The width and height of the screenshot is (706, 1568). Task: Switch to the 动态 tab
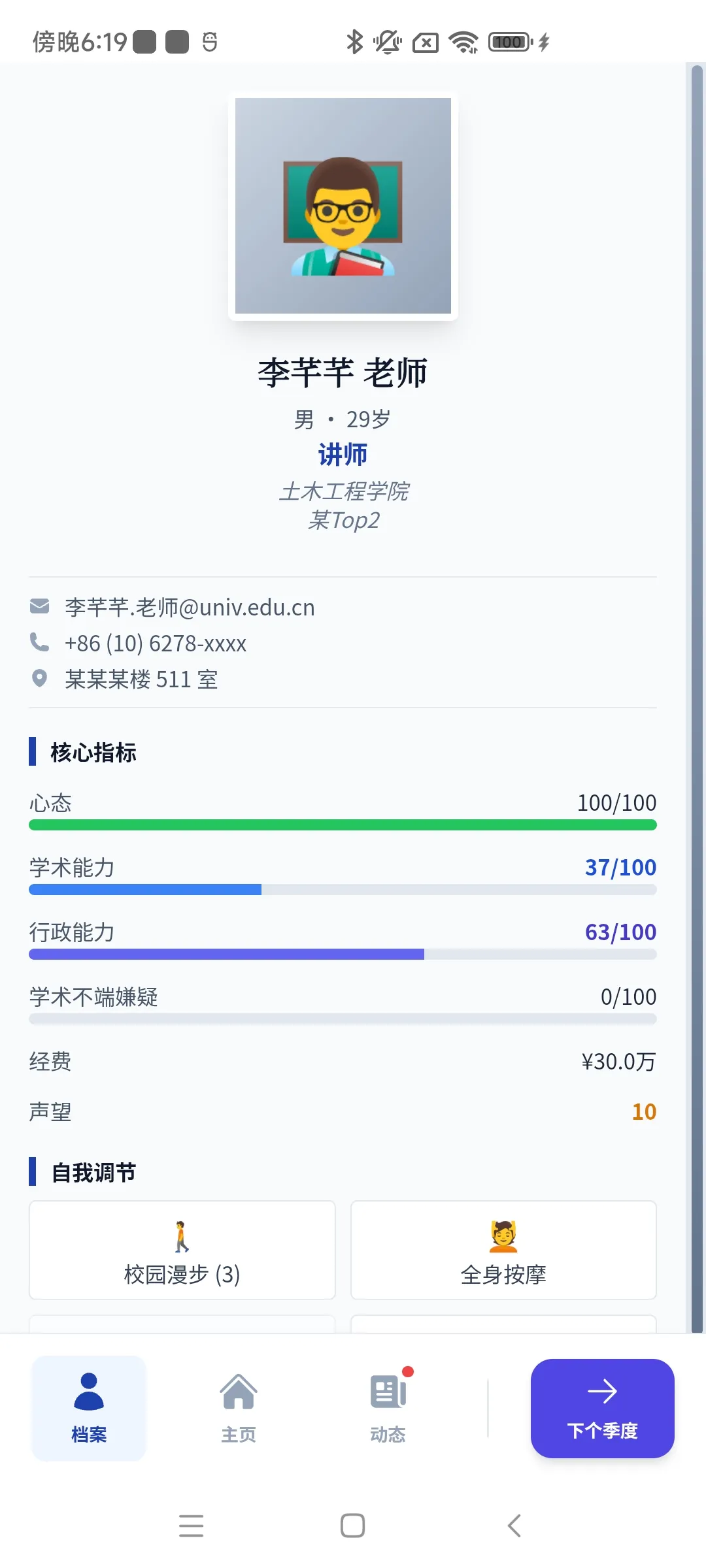[387, 1408]
